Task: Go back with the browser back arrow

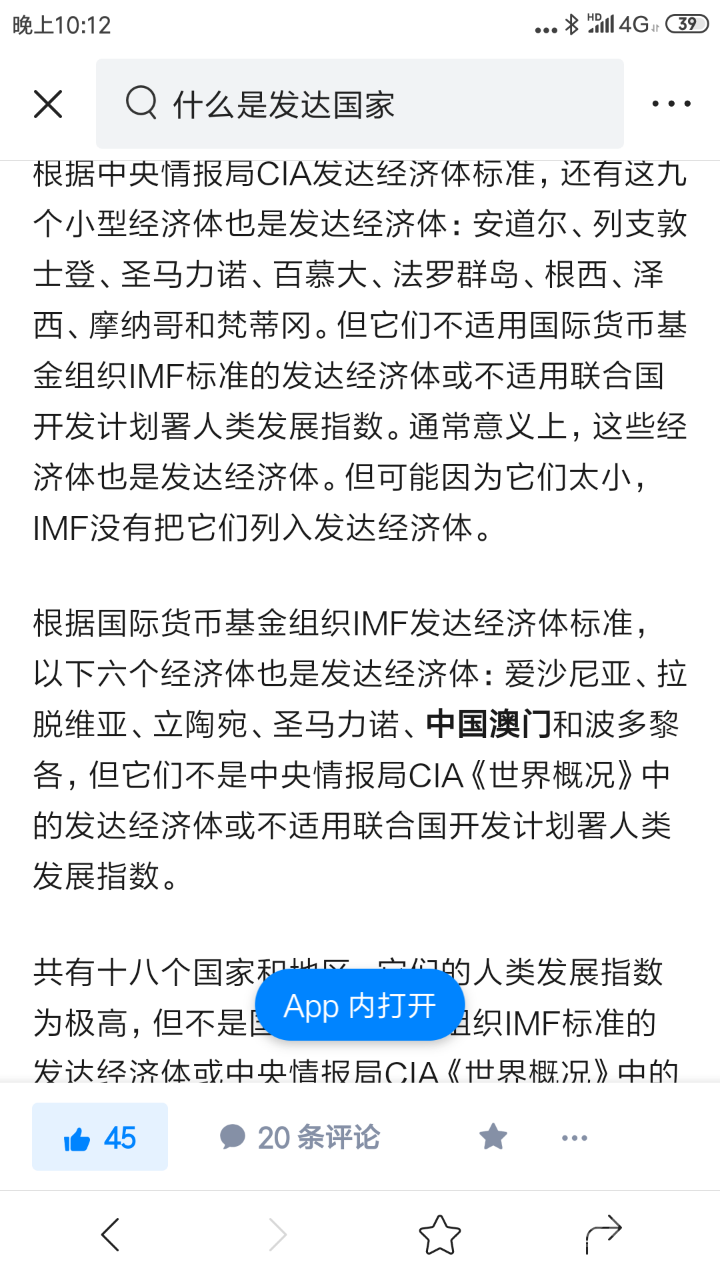Action: (x=111, y=1235)
